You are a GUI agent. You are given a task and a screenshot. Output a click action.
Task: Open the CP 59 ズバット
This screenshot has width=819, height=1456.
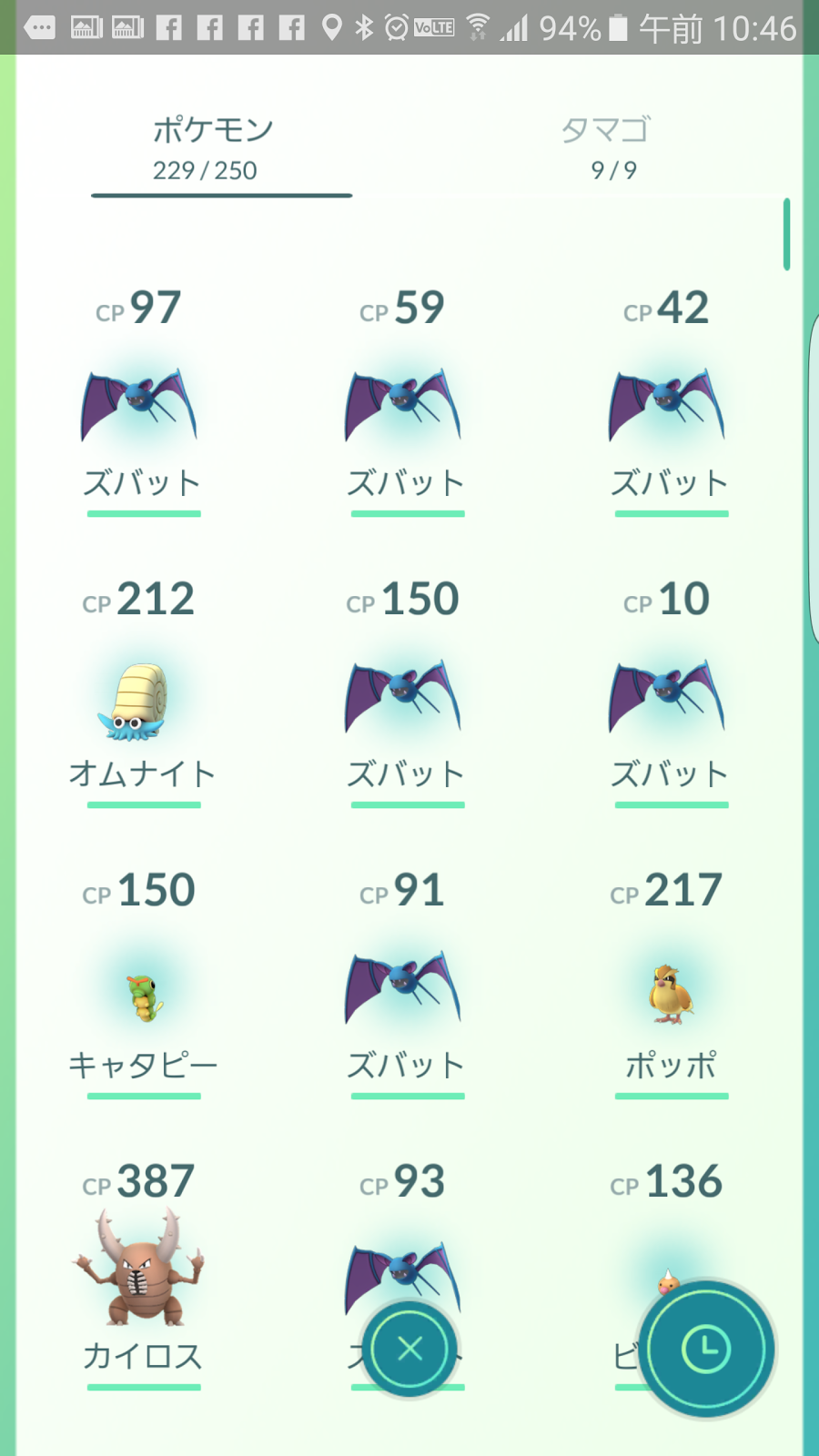point(403,405)
